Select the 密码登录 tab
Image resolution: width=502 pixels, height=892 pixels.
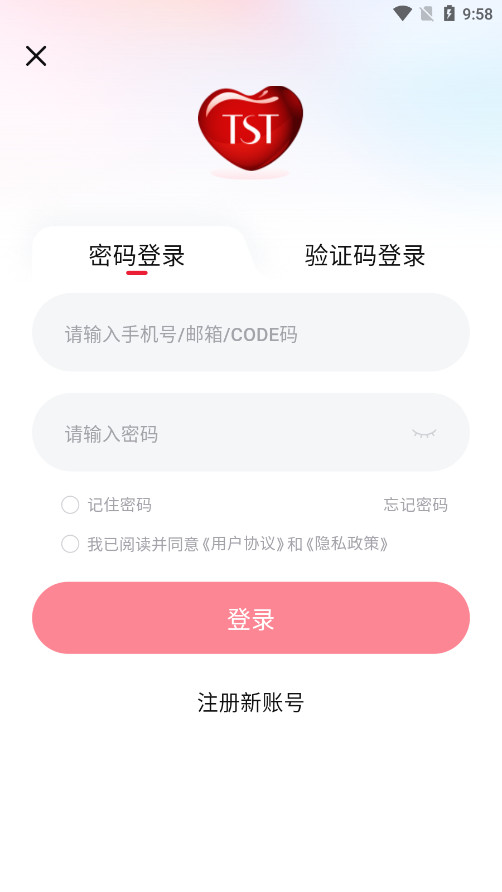tap(137, 255)
